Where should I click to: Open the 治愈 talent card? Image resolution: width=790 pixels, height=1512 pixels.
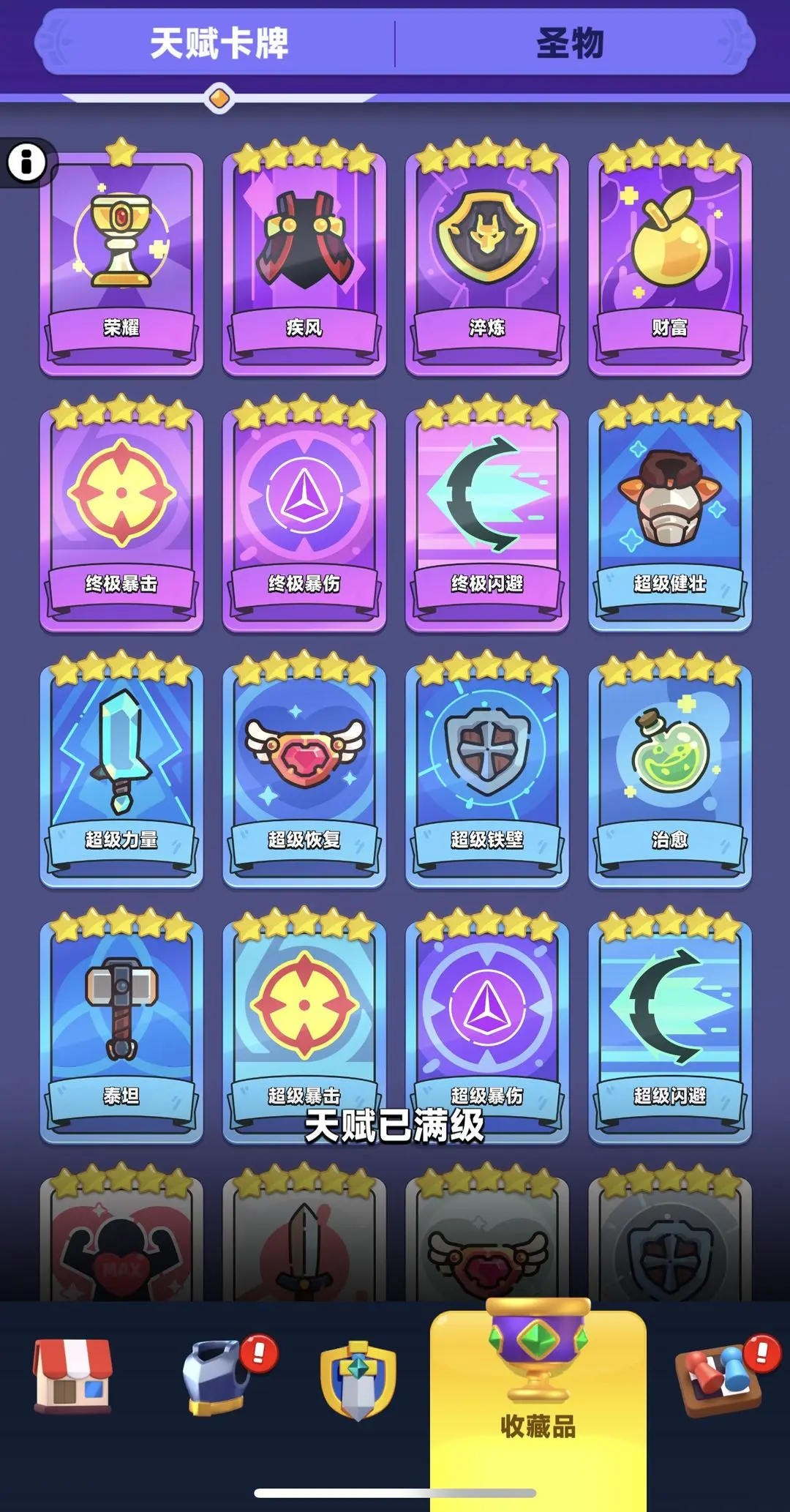(670, 772)
